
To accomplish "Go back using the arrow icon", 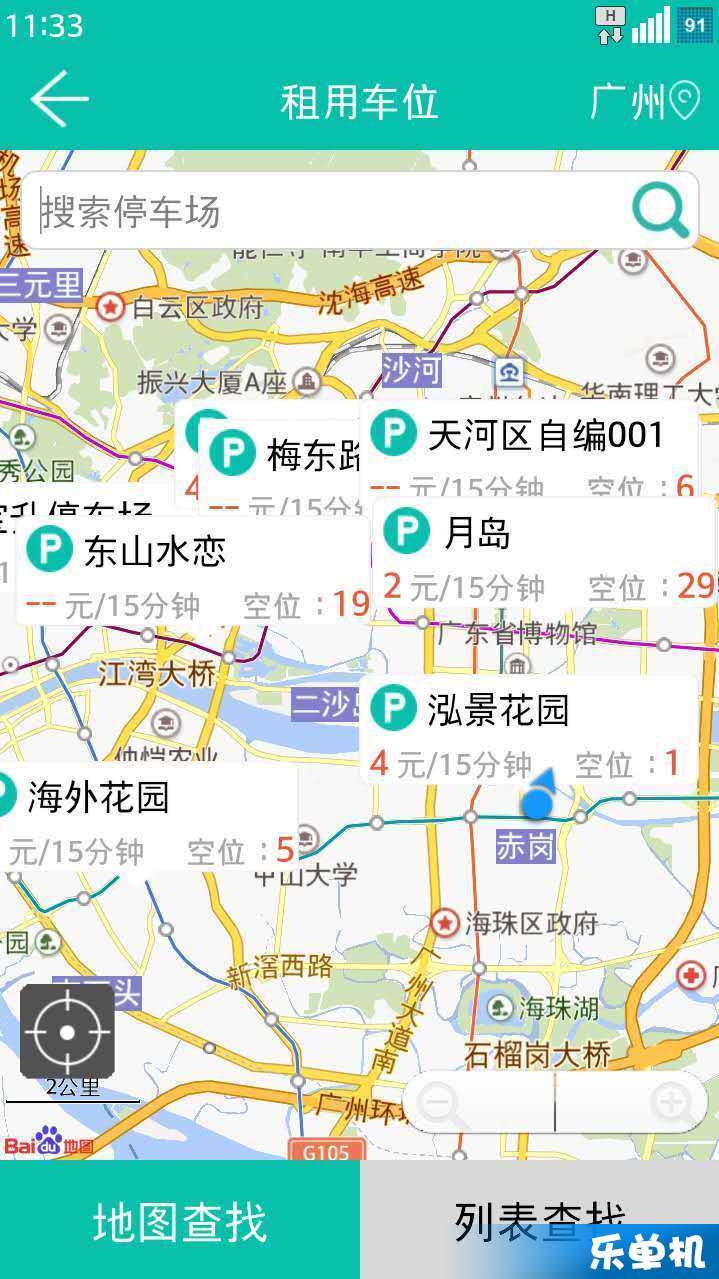I will coord(59,99).
